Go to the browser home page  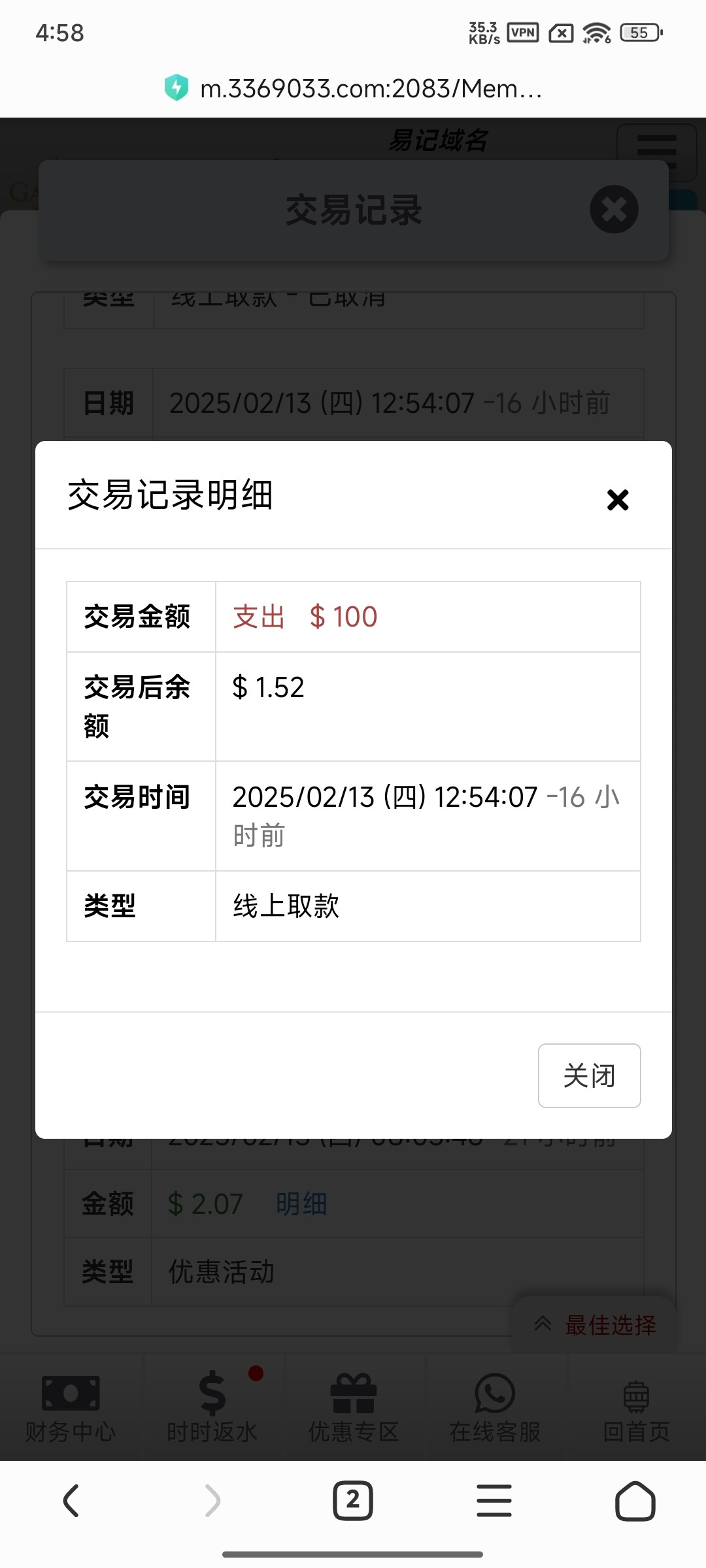[x=635, y=1500]
